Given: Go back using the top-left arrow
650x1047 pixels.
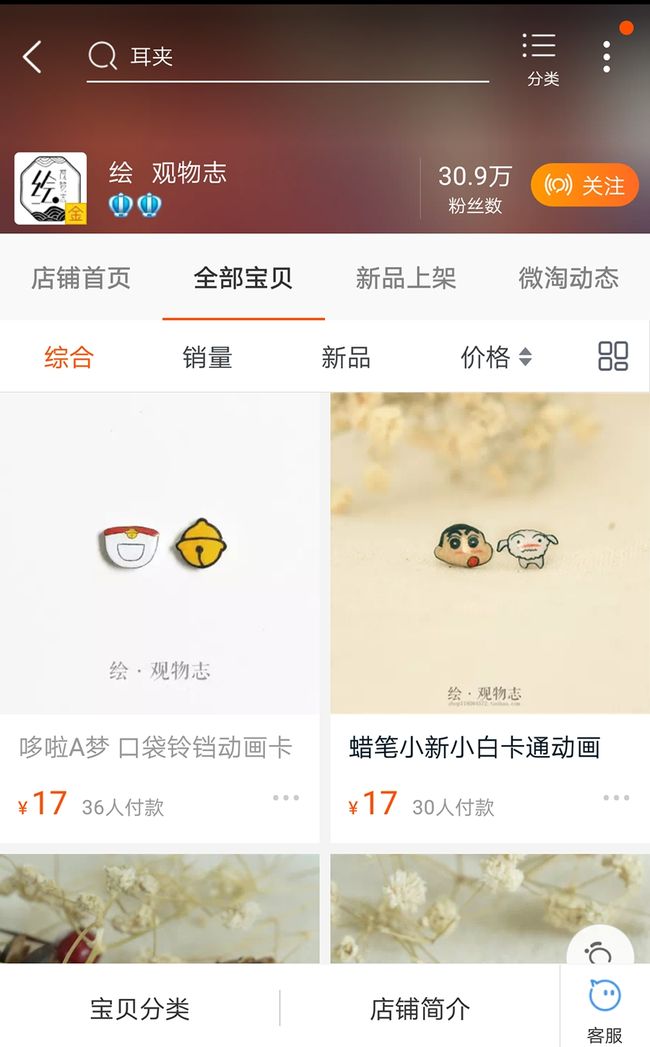Looking at the screenshot, I should pyautogui.click(x=32, y=56).
